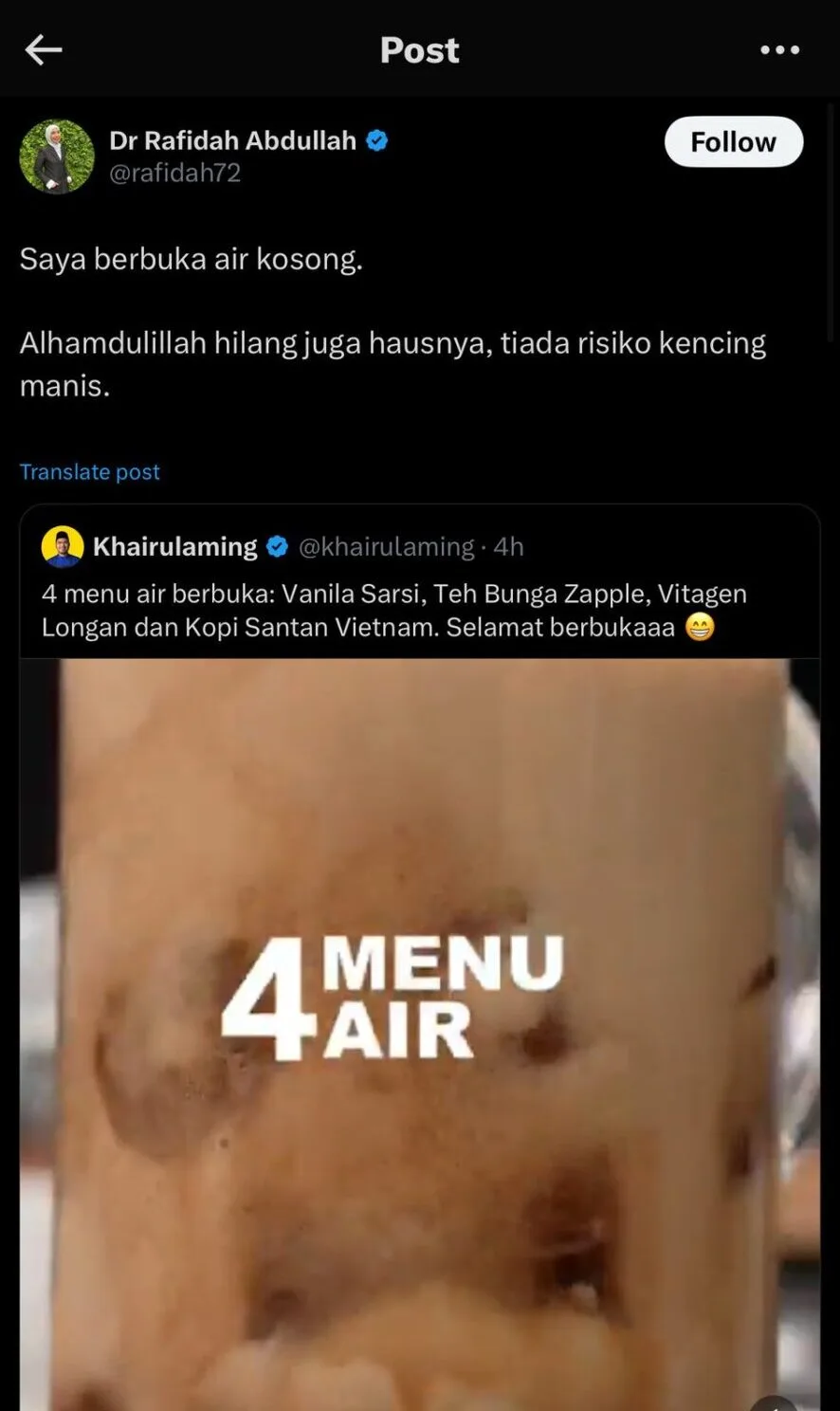Open @rafidah72 profile name
The width and height of the screenshot is (840, 1411).
[233, 140]
